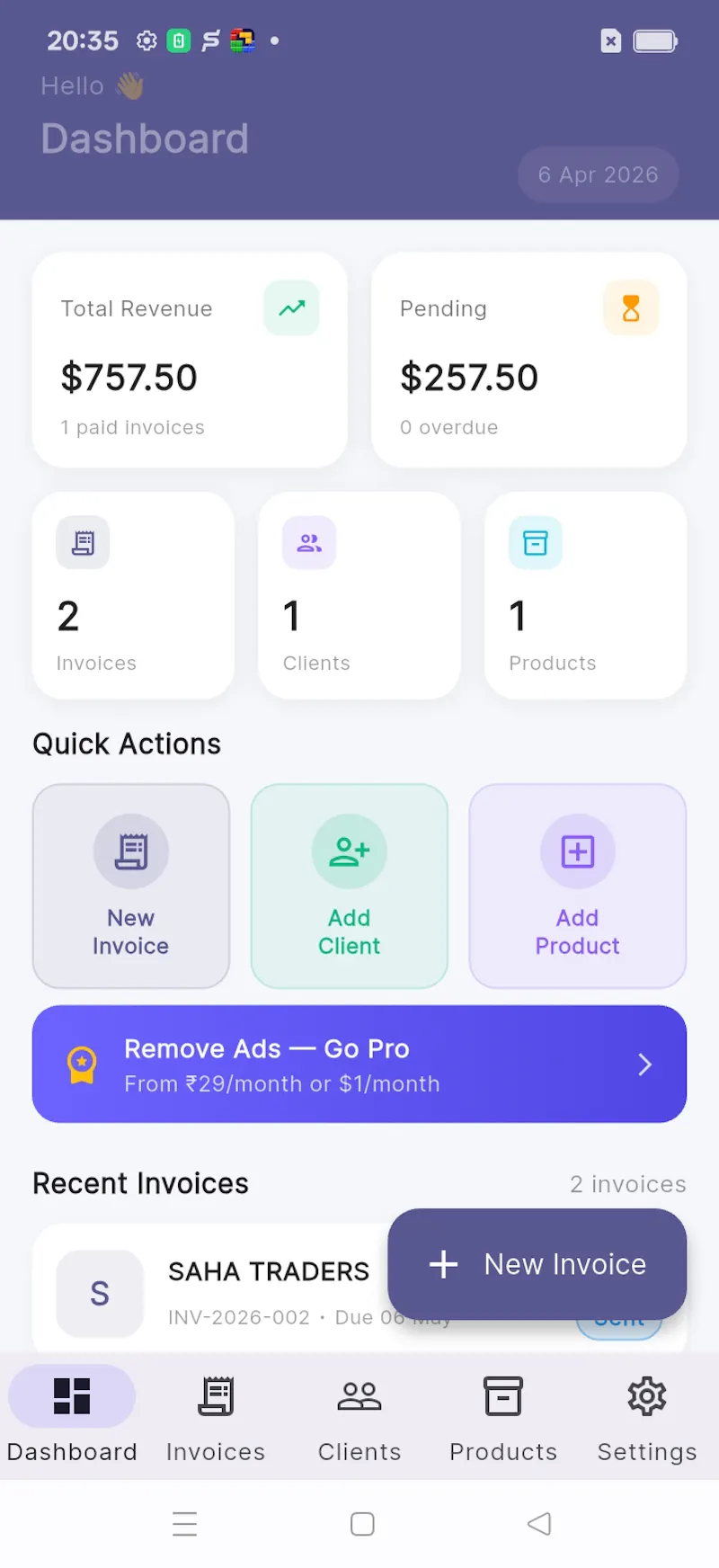Viewport: 719px width, 1568px height.
Task: Tap the system back button
Action: pyautogui.click(x=539, y=1524)
